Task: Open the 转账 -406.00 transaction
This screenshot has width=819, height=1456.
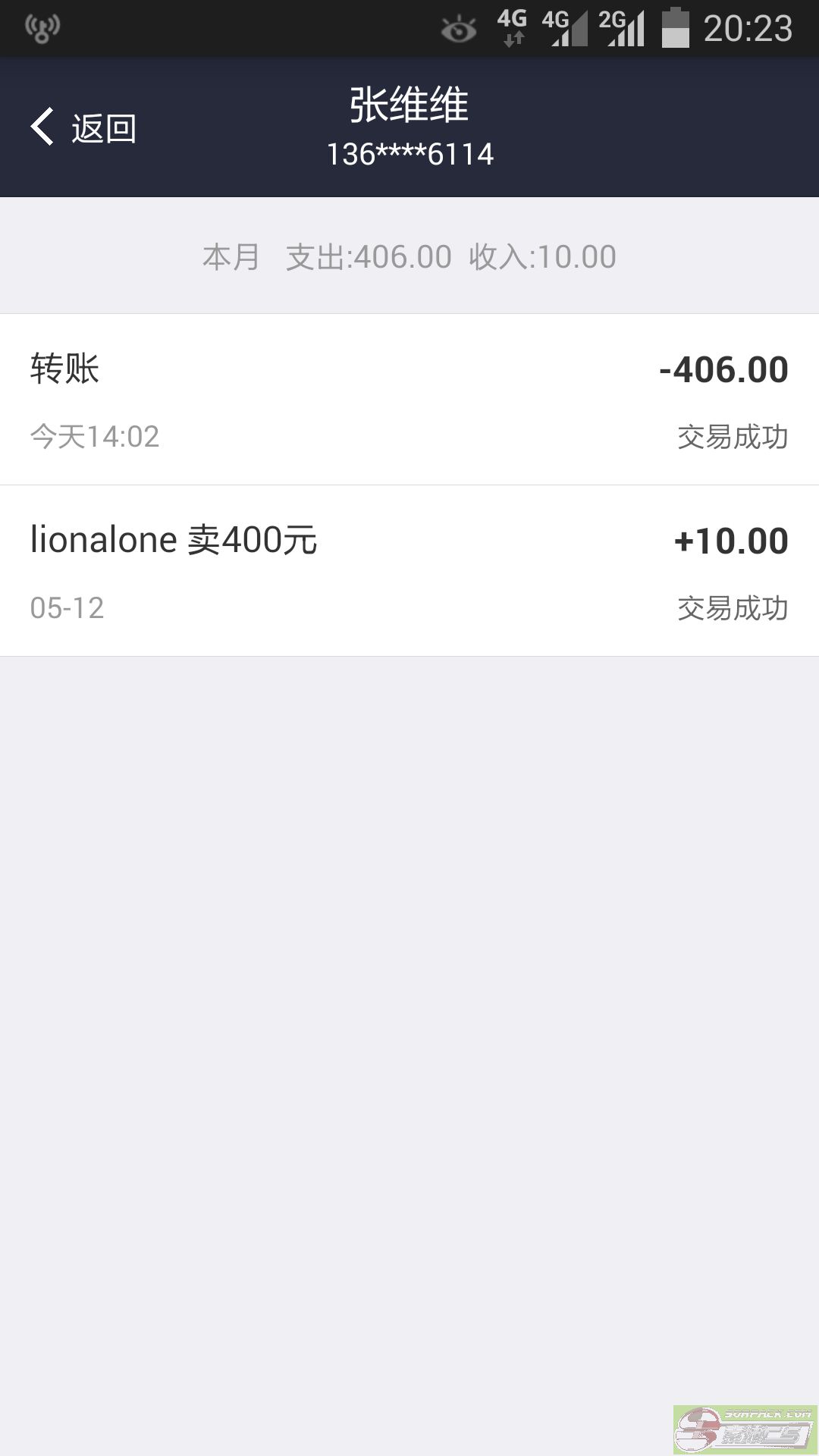Action: (409, 400)
